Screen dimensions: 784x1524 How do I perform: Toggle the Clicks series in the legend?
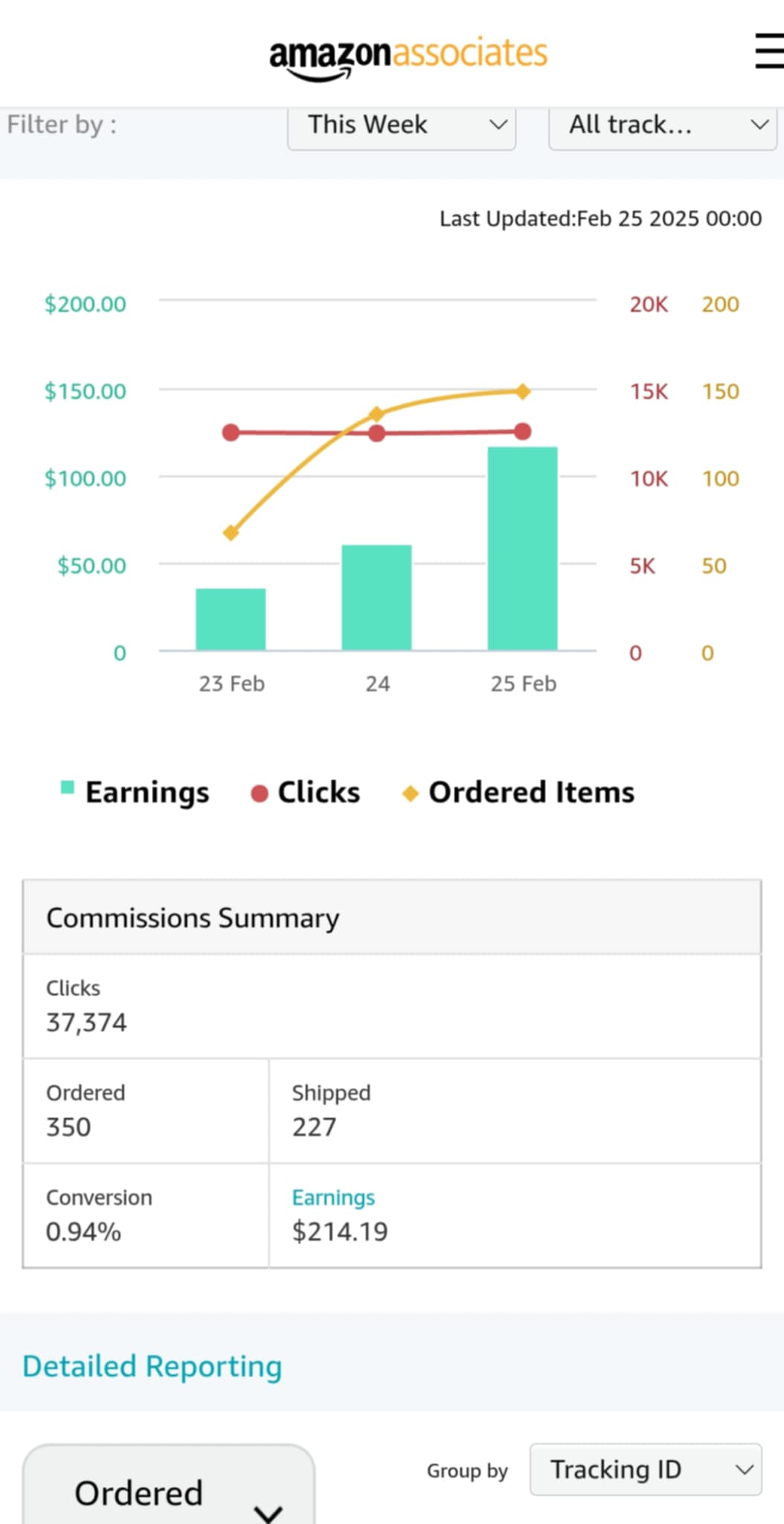click(x=305, y=793)
